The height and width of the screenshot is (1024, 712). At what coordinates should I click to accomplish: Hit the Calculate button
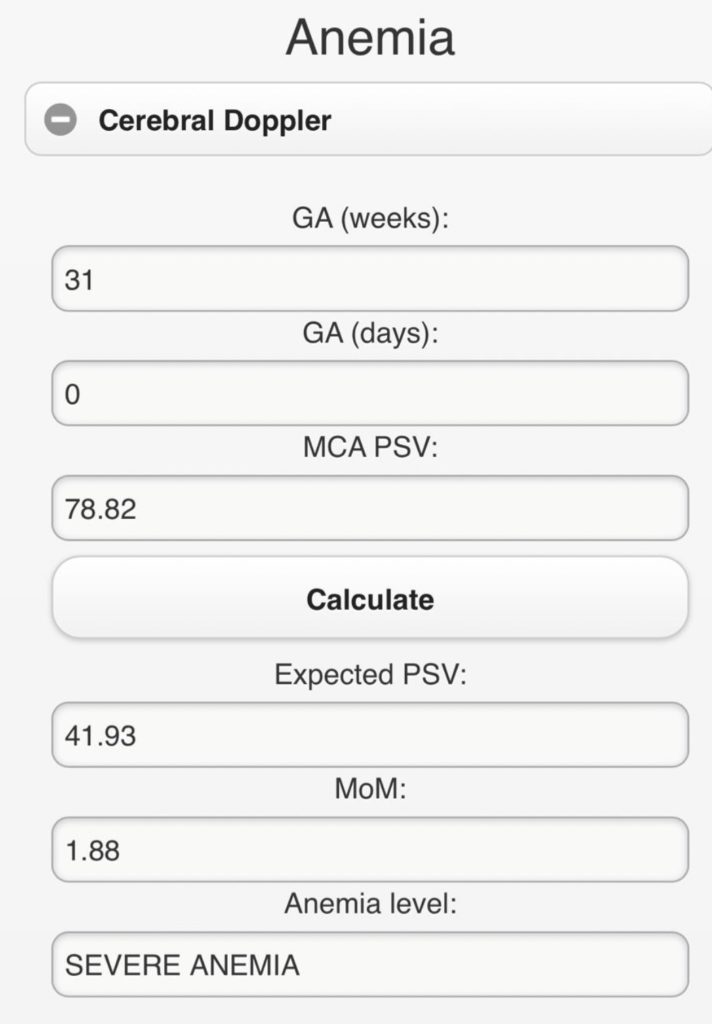tap(370, 599)
